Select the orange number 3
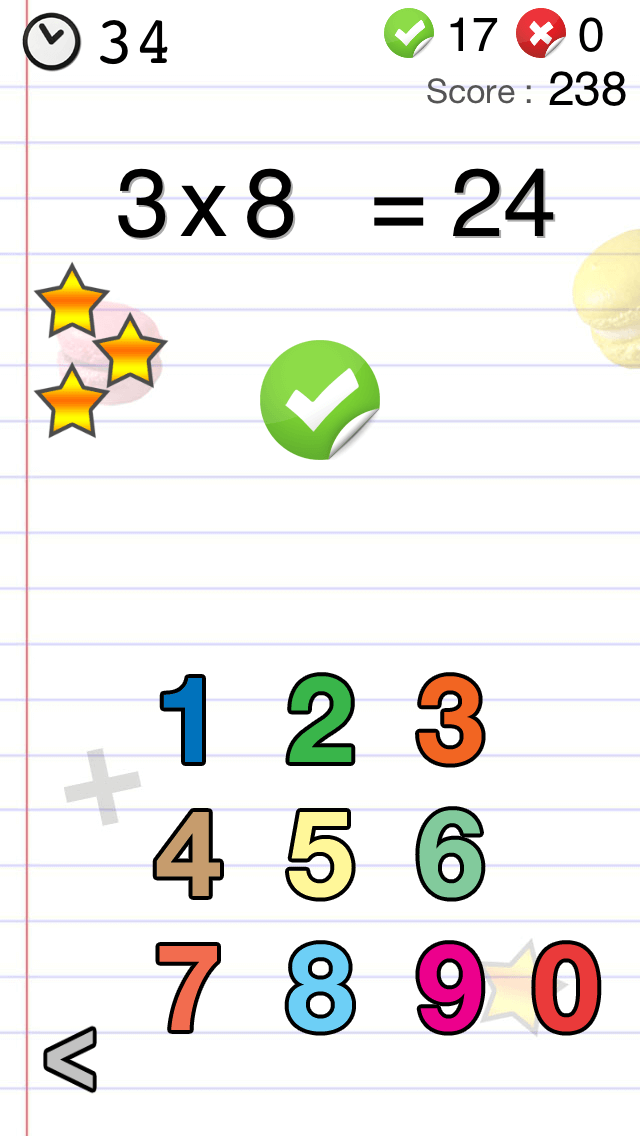Screen dimensions: 640x1136 [x=450, y=720]
